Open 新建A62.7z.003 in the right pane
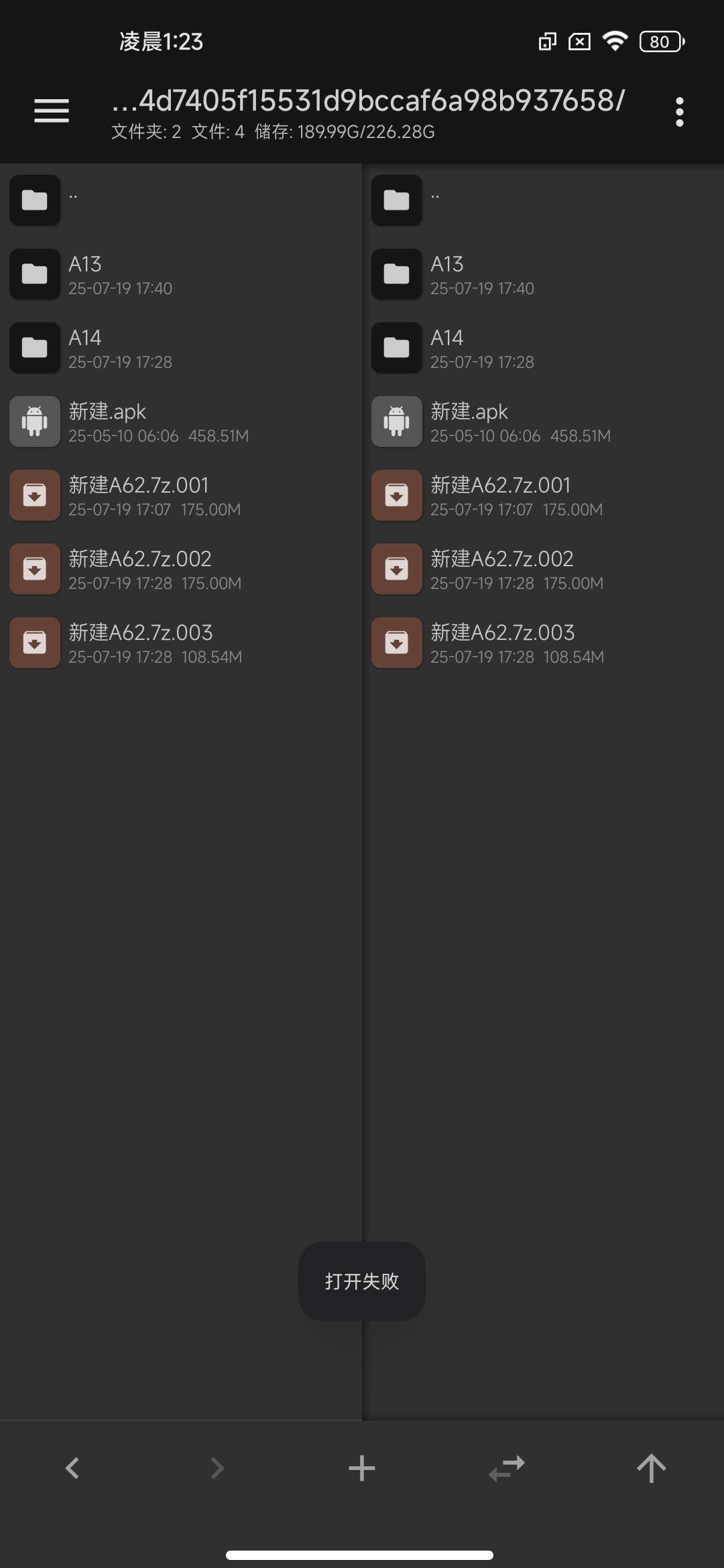724x1568 pixels. [x=544, y=643]
